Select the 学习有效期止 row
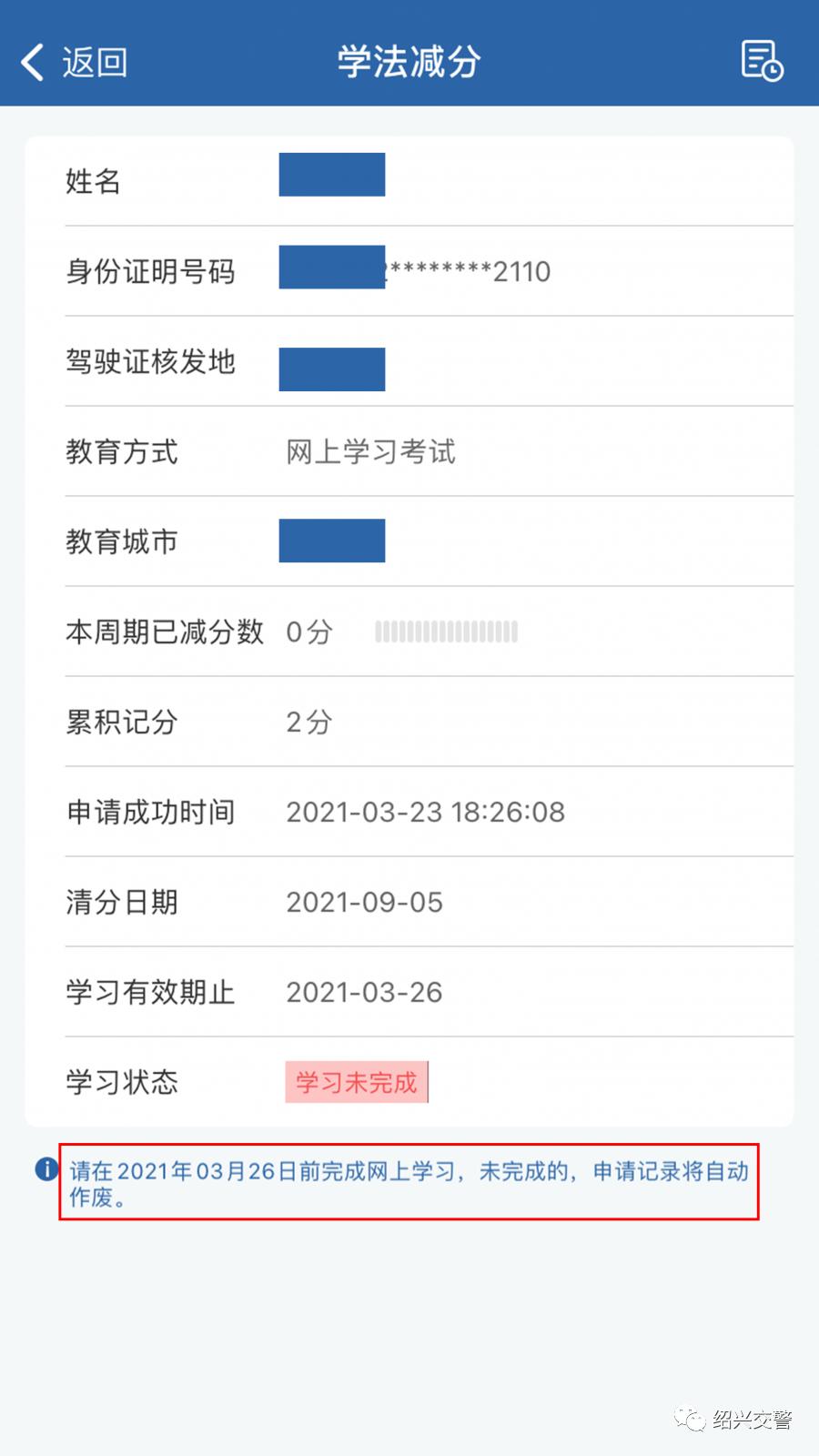Screen dimensions: 819x1456 364,992
